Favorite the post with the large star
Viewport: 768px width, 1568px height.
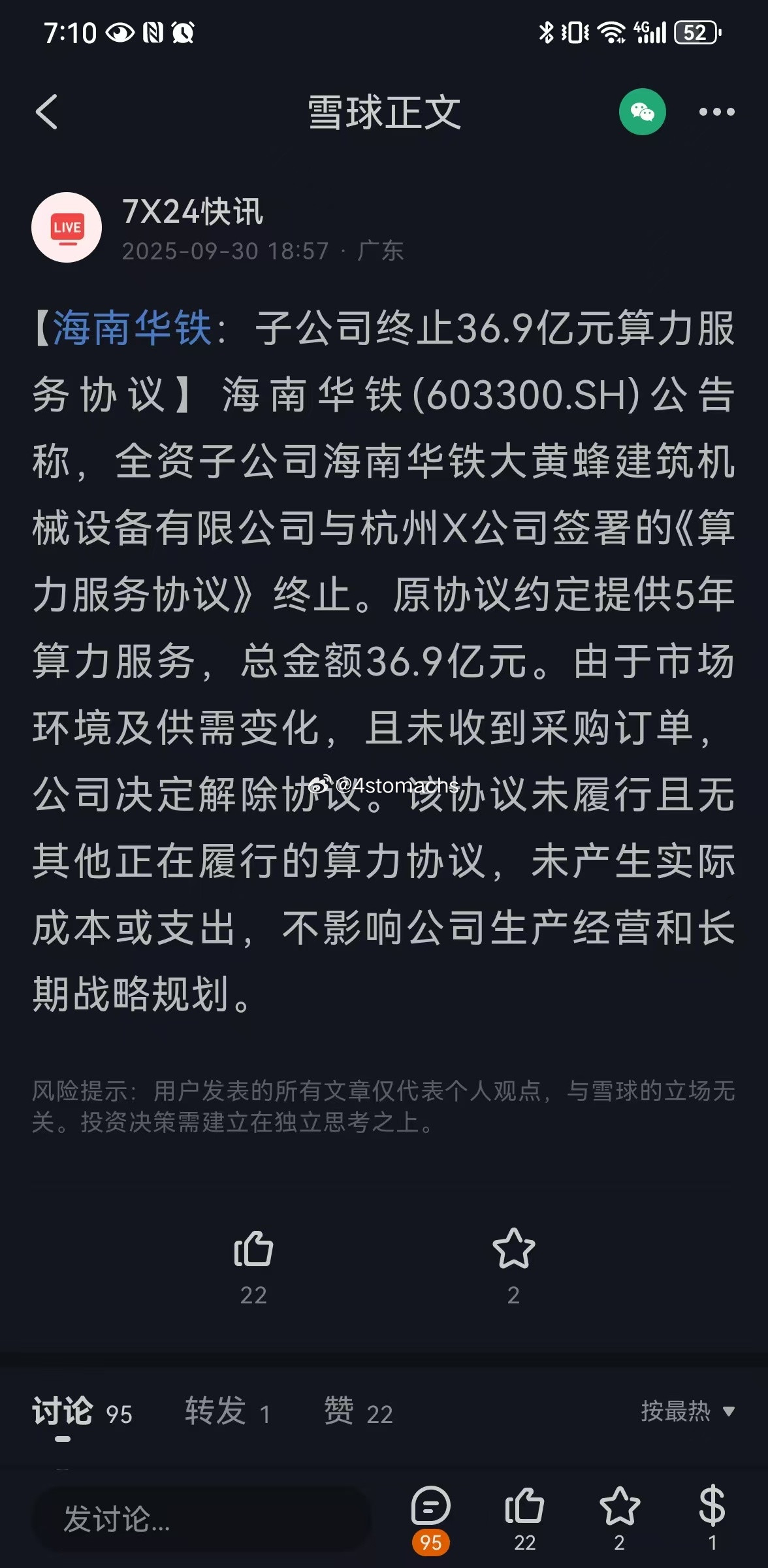pyautogui.click(x=513, y=1249)
